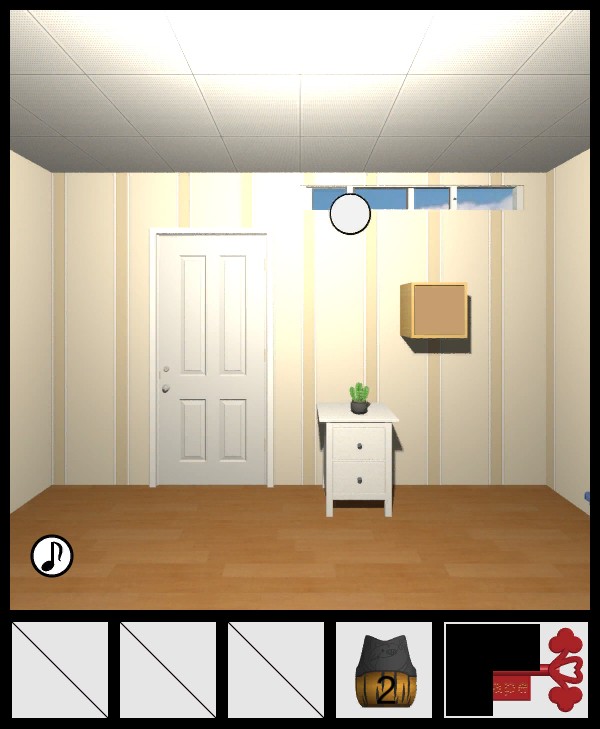
Task: Open the top drawer of the nightstand
Action: click(359, 442)
